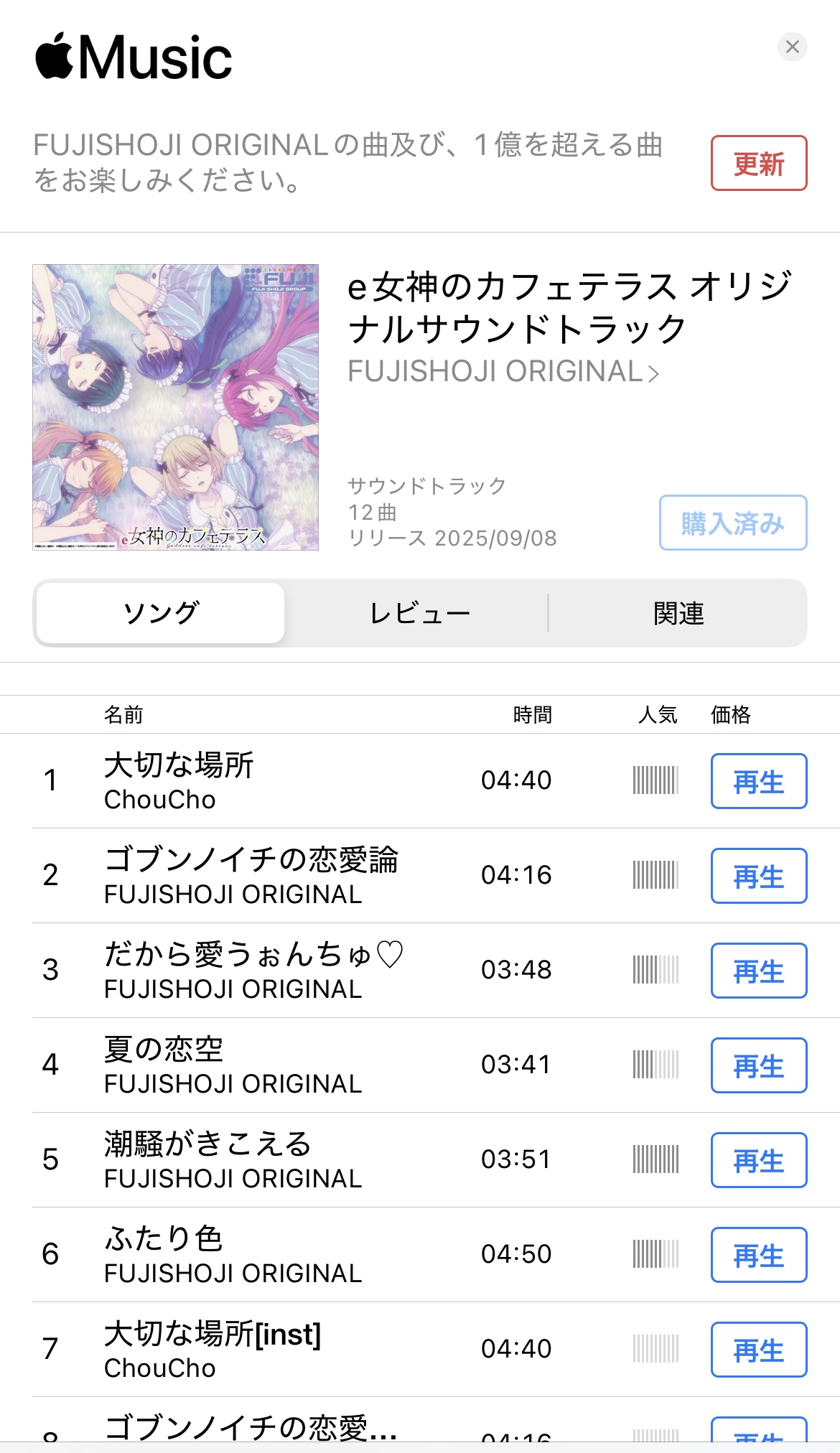Play 大切な場所 by ChouCho (track 1)
840x1453 pixels.
(x=758, y=781)
